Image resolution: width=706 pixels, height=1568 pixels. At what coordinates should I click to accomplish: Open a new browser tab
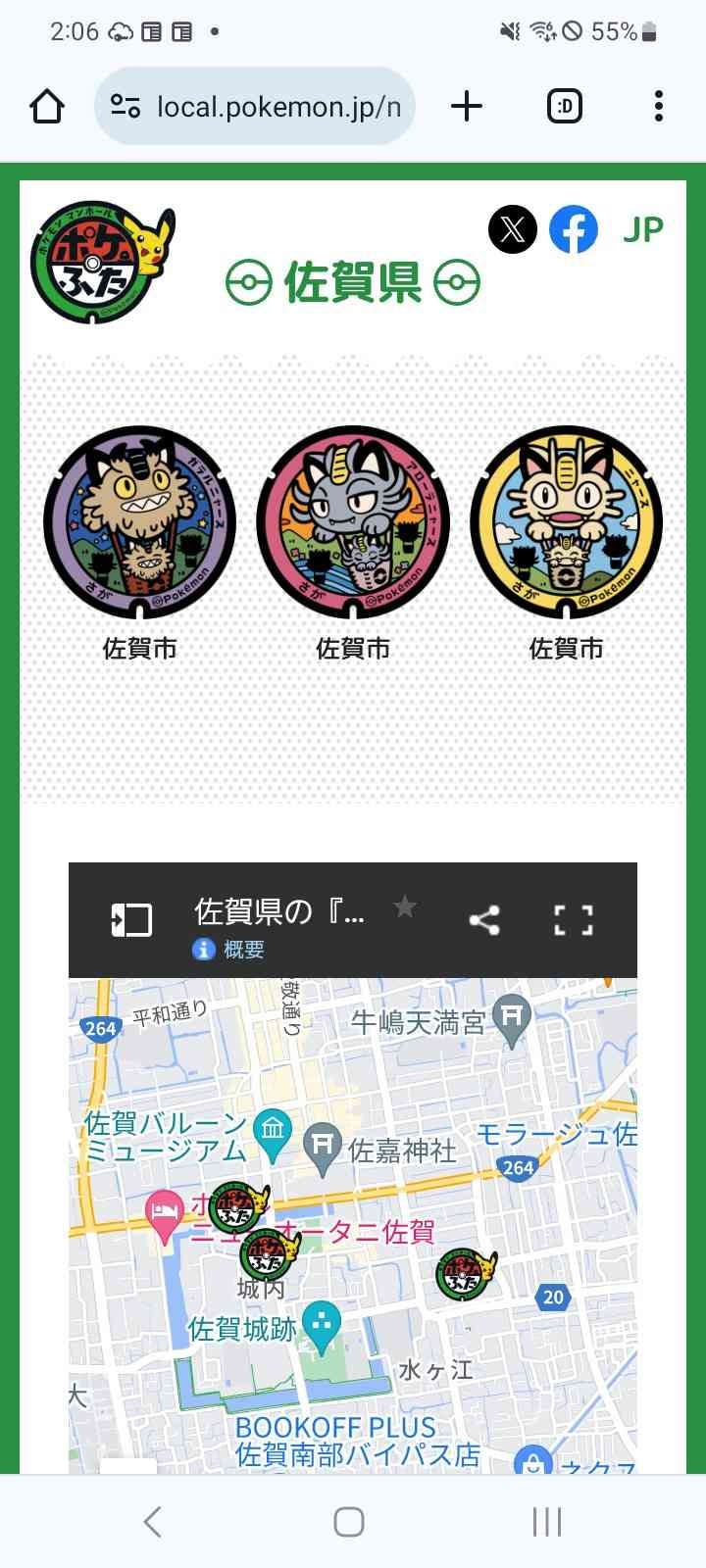pos(467,106)
